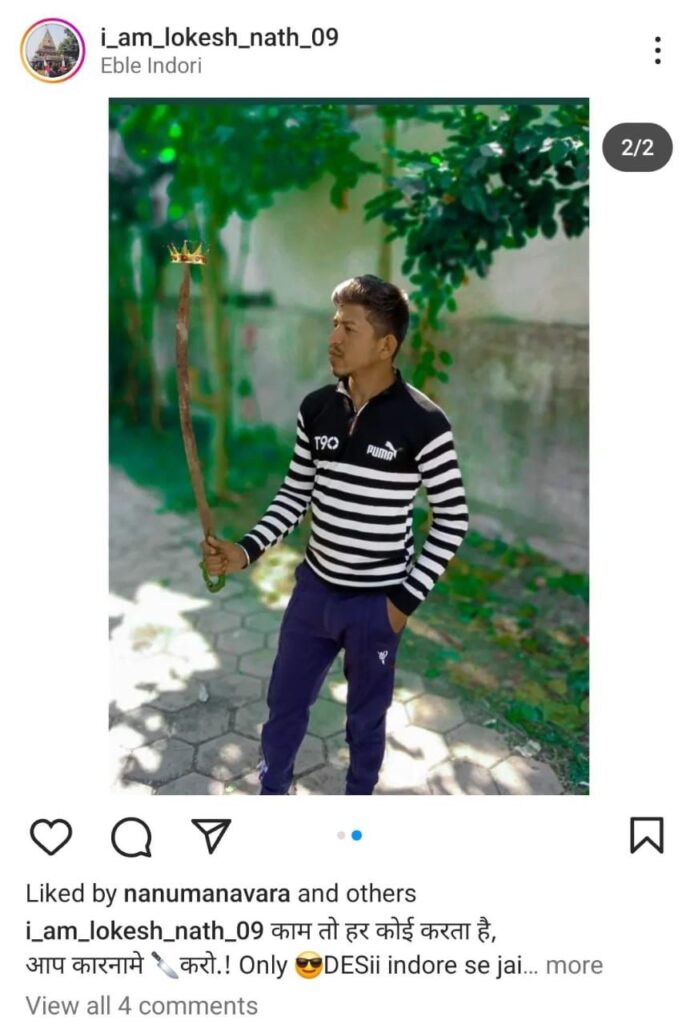Share the post via the paper plane icon
The image size is (698, 1024).
click(211, 836)
